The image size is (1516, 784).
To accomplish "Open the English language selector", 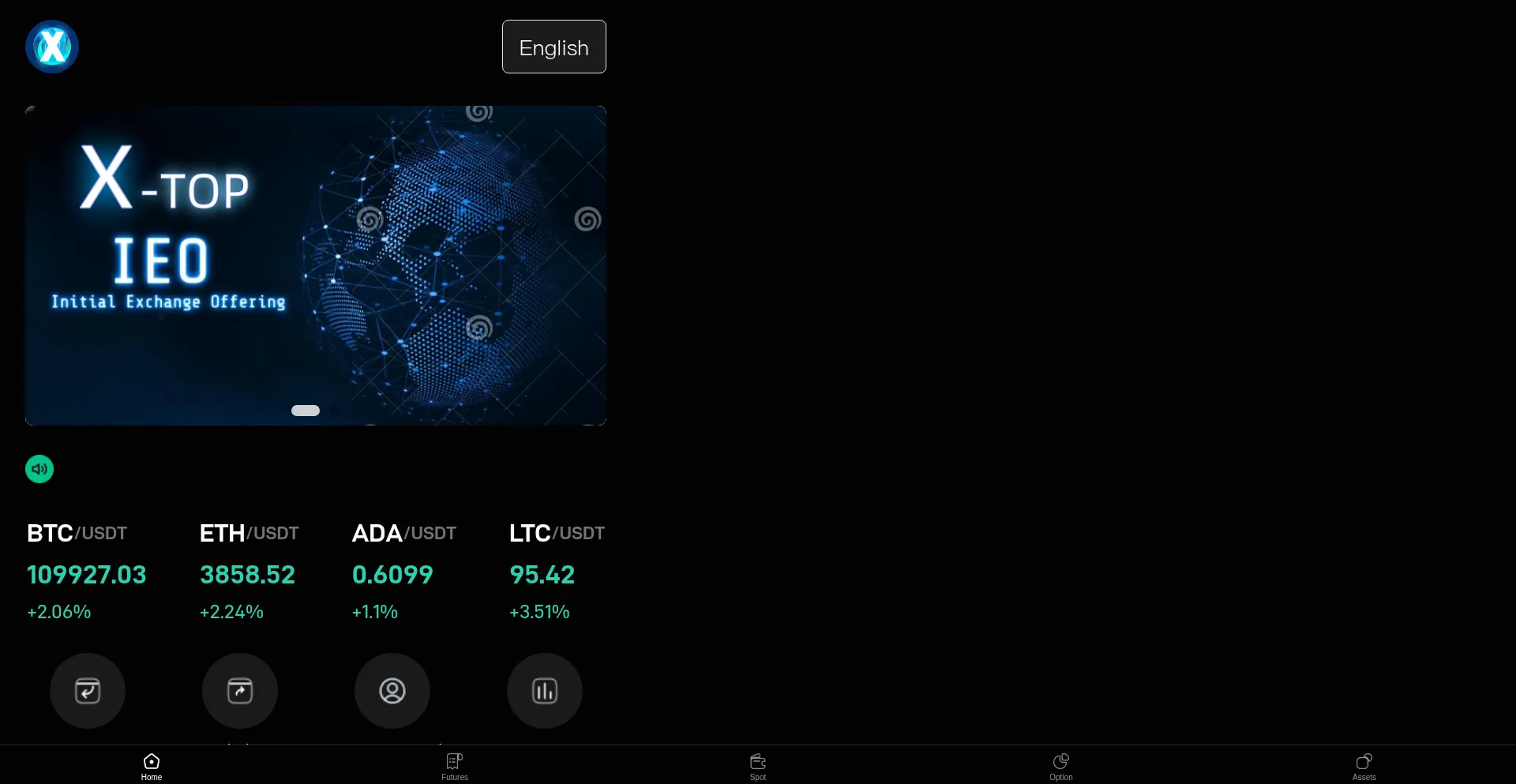I will point(553,47).
